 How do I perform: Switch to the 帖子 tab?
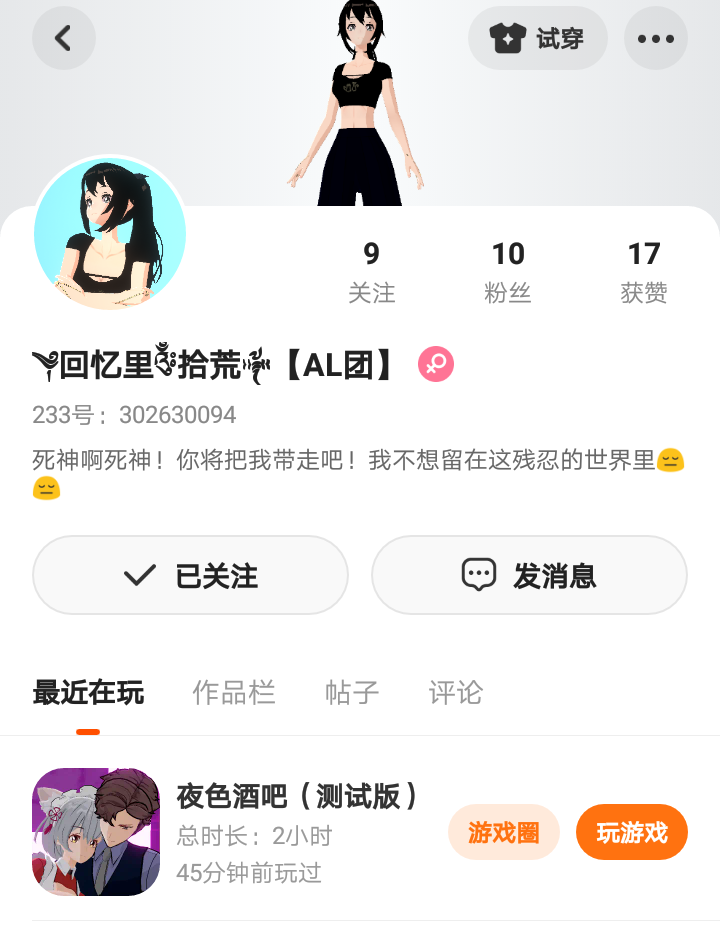point(352,692)
